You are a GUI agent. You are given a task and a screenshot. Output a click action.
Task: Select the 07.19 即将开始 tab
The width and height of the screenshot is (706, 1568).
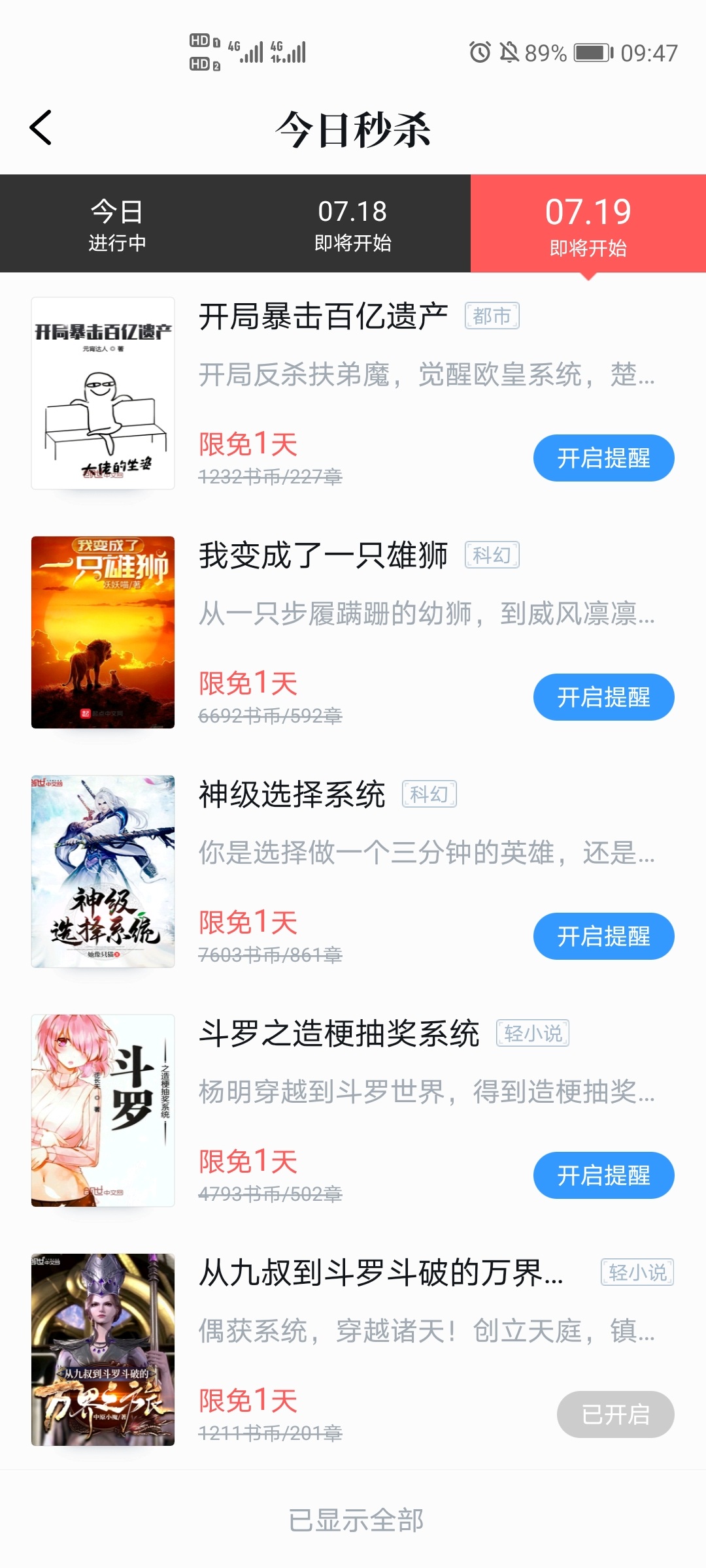tap(588, 224)
